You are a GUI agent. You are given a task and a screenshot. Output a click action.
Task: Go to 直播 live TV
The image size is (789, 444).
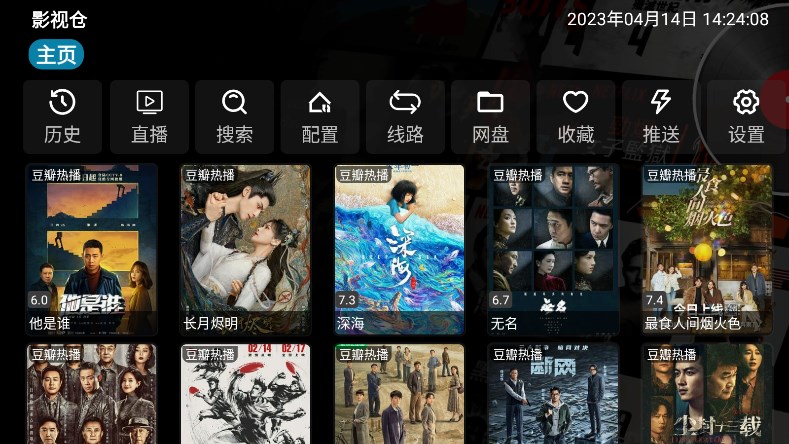[x=149, y=116]
